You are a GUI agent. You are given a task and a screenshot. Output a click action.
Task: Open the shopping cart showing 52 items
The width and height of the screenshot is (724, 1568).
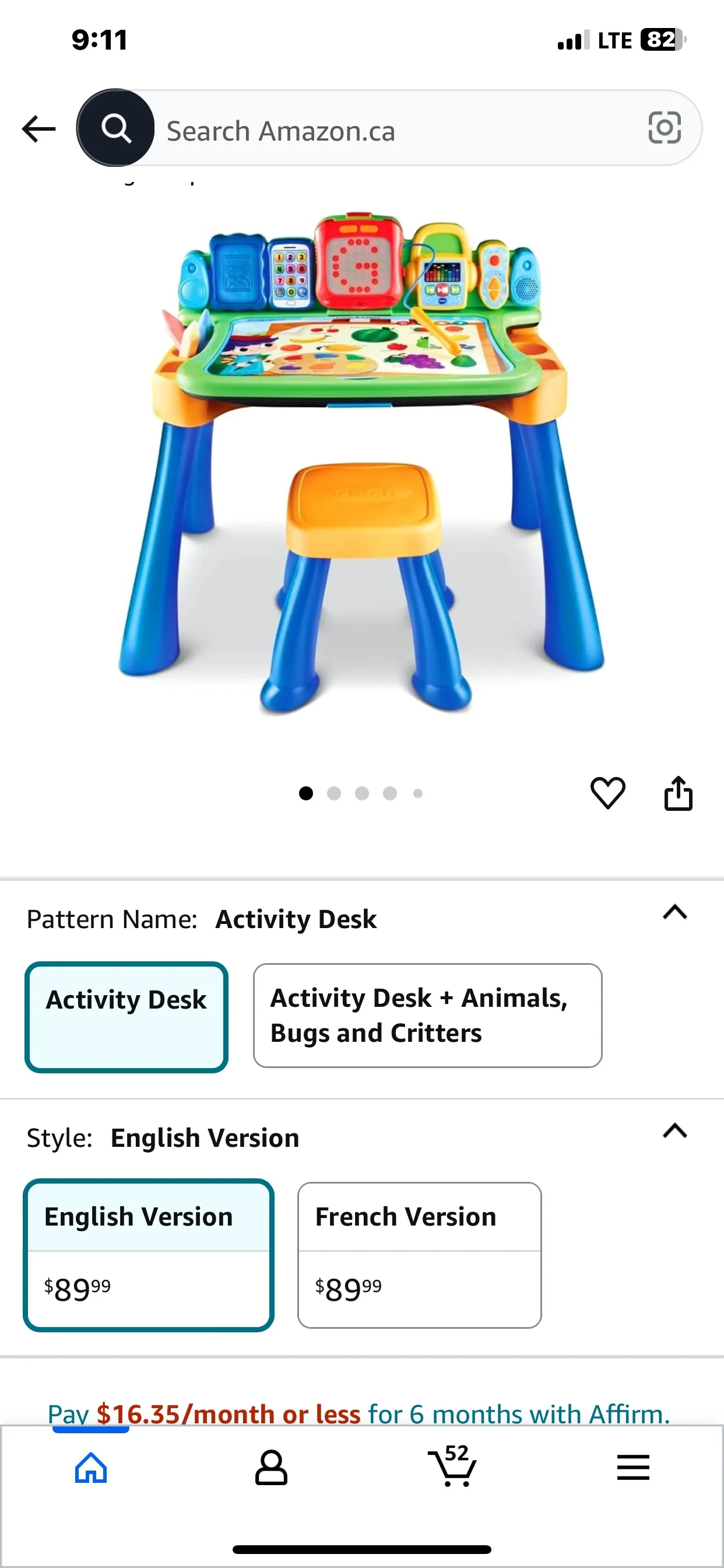(x=453, y=1467)
